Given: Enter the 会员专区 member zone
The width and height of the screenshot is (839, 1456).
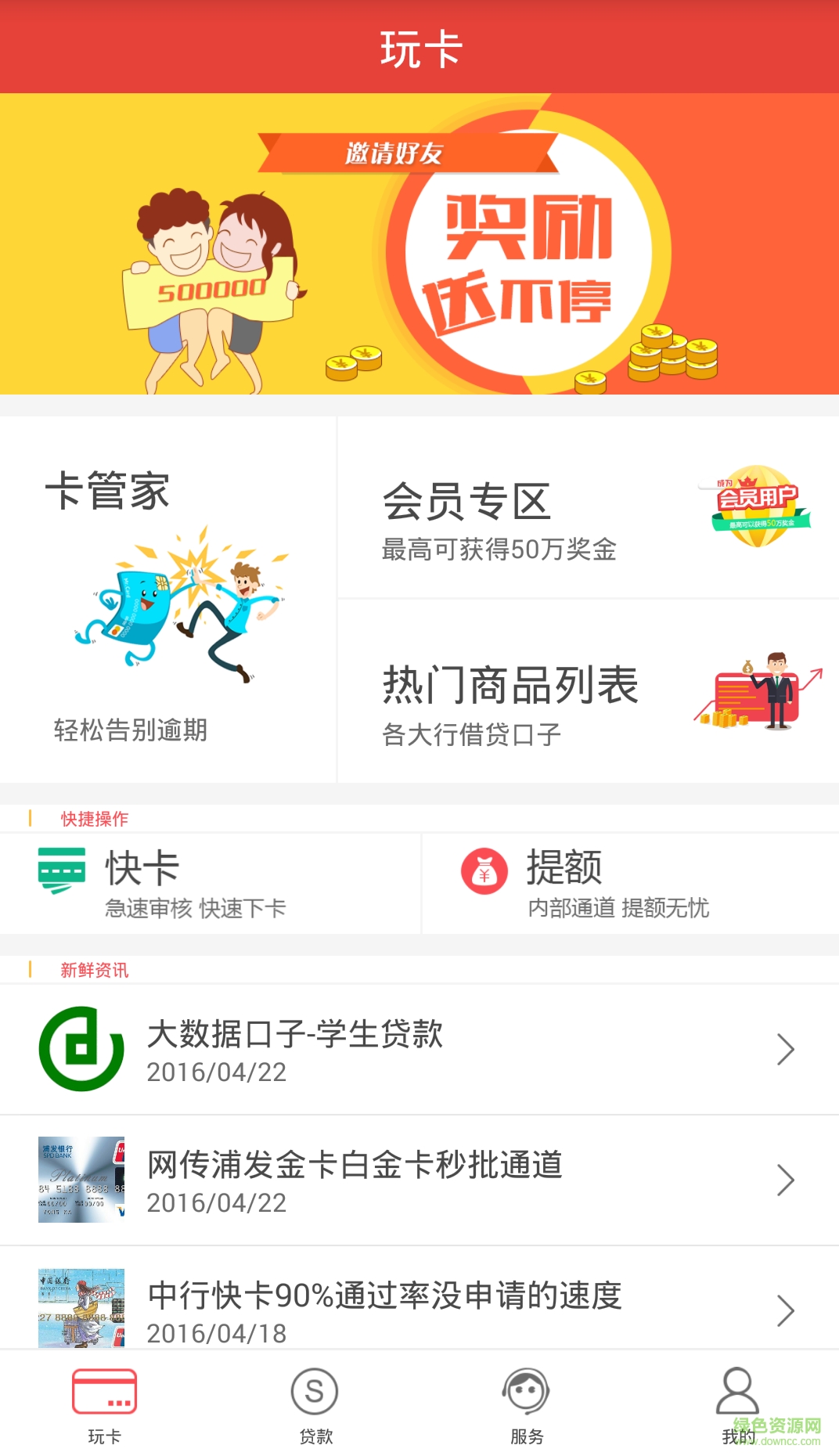Looking at the screenshot, I should click(588, 508).
